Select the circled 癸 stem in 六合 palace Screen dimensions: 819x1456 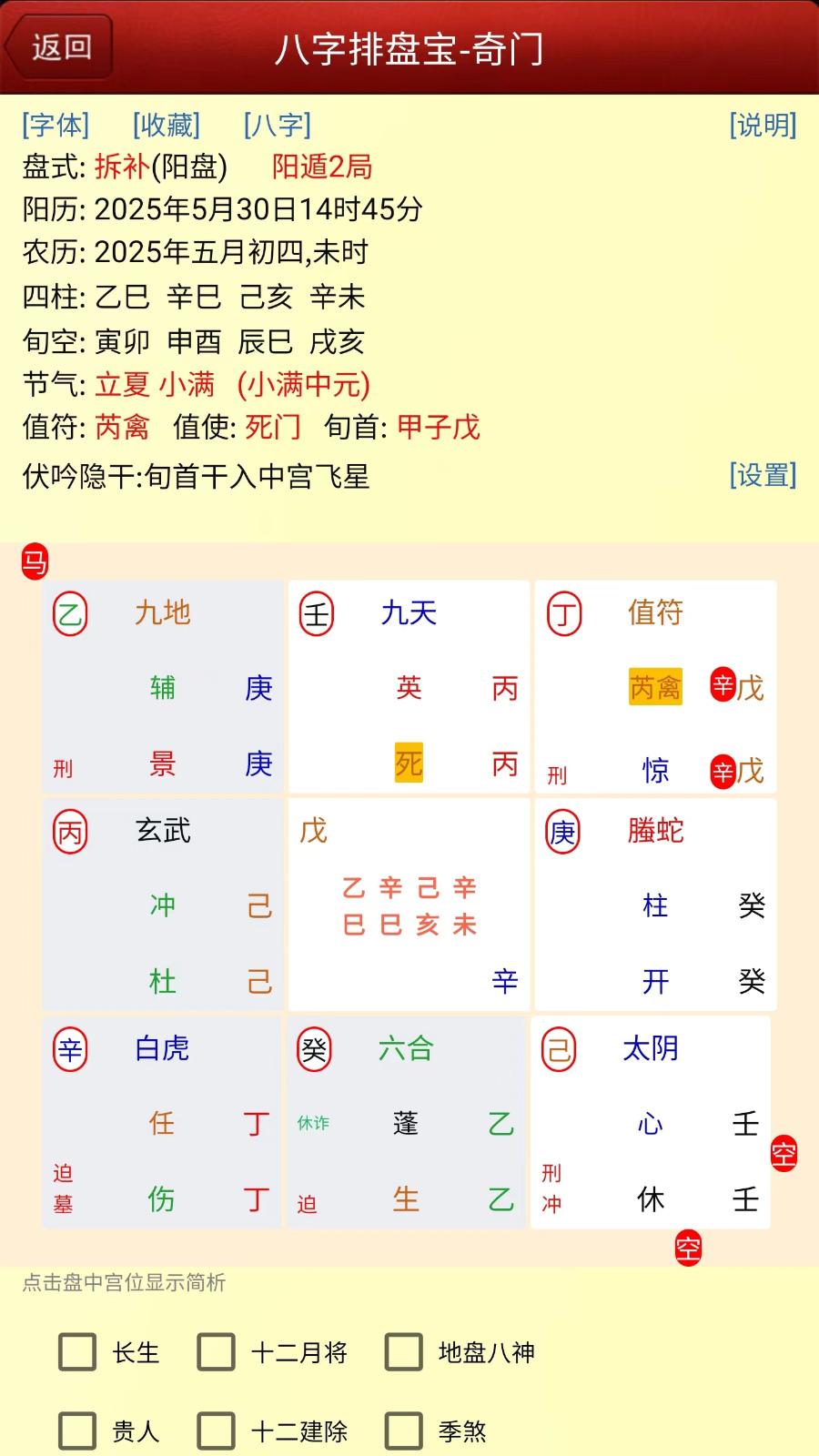point(314,1049)
